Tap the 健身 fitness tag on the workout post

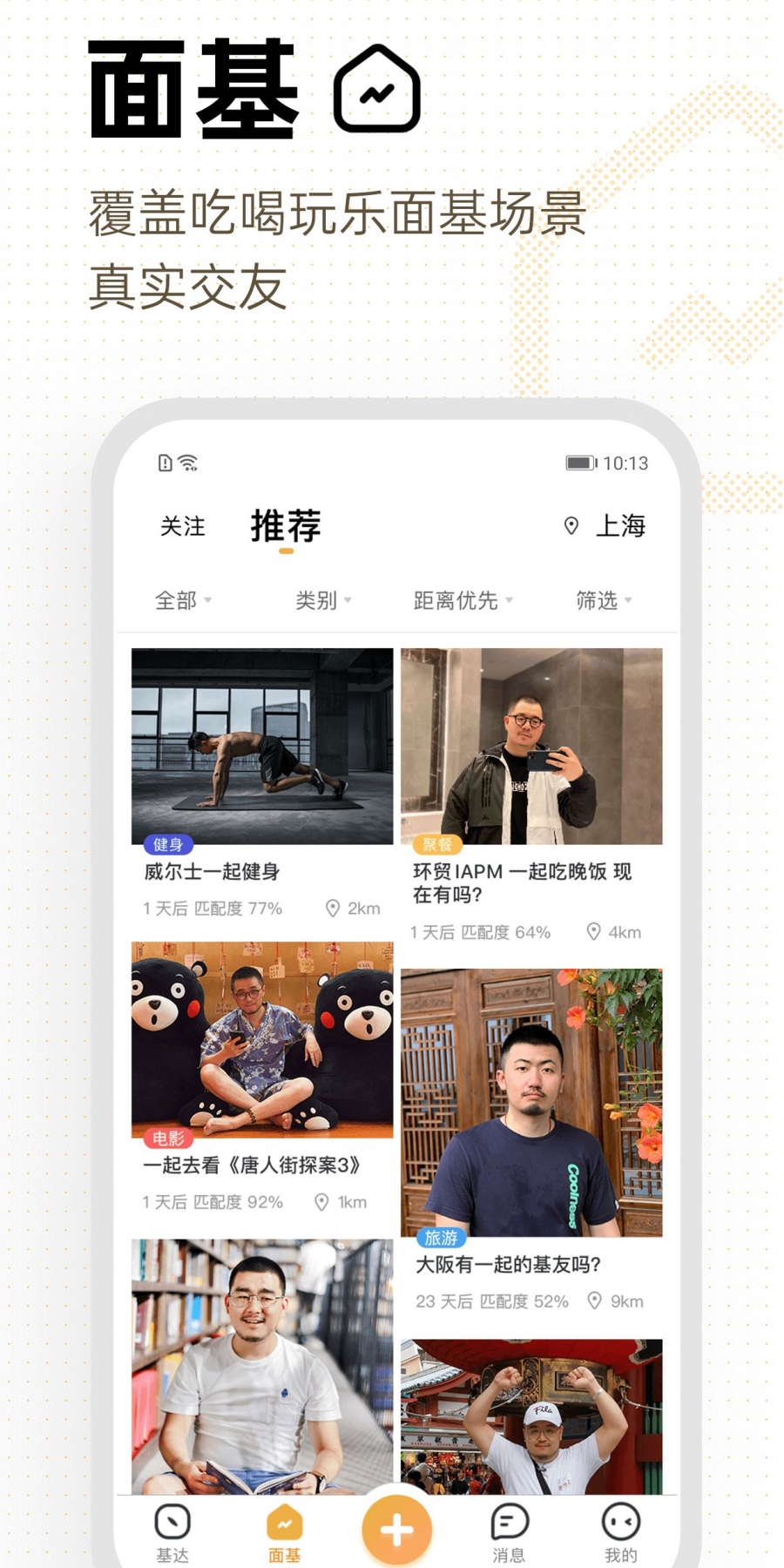tap(167, 844)
